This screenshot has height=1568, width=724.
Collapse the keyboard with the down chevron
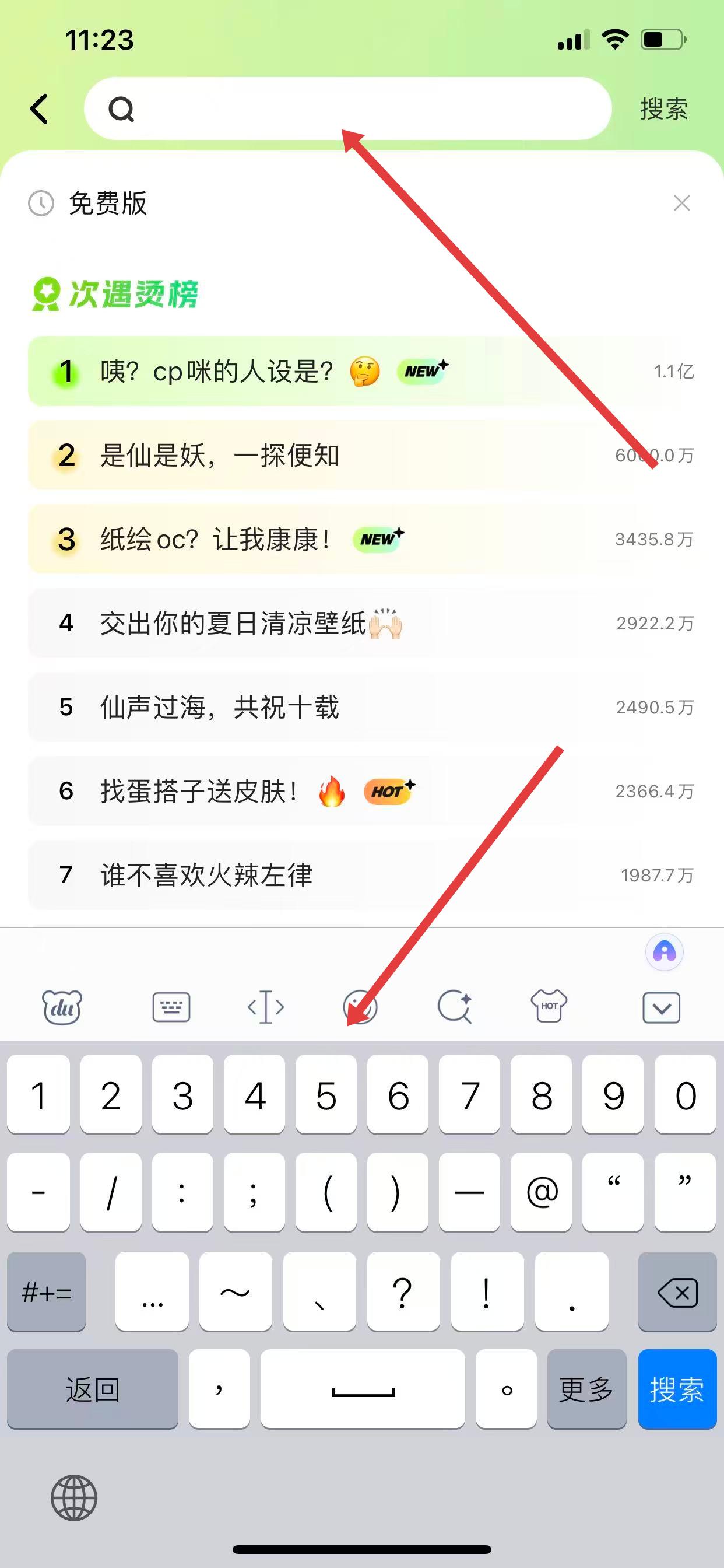pyautogui.click(x=661, y=1008)
